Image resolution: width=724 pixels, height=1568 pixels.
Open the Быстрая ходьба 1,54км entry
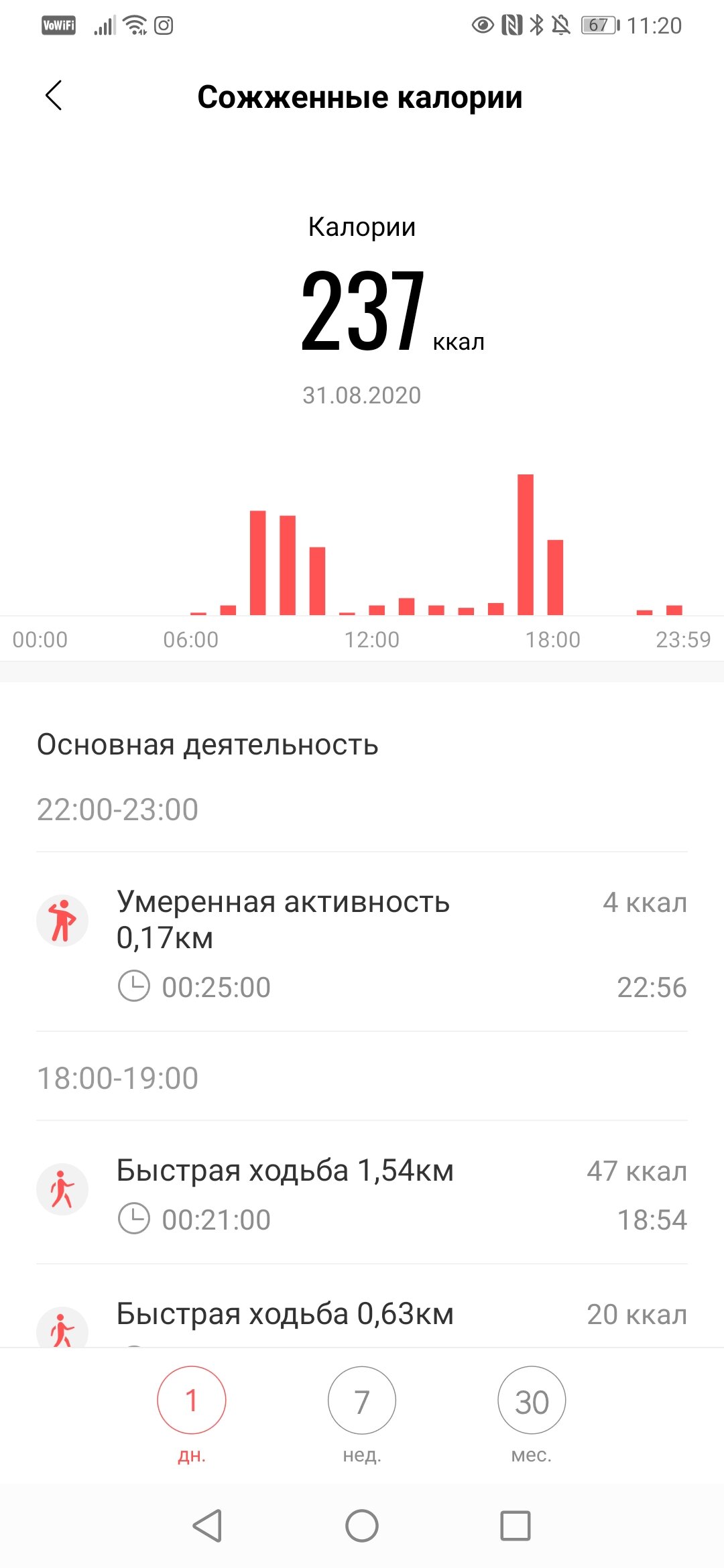coord(362,1193)
